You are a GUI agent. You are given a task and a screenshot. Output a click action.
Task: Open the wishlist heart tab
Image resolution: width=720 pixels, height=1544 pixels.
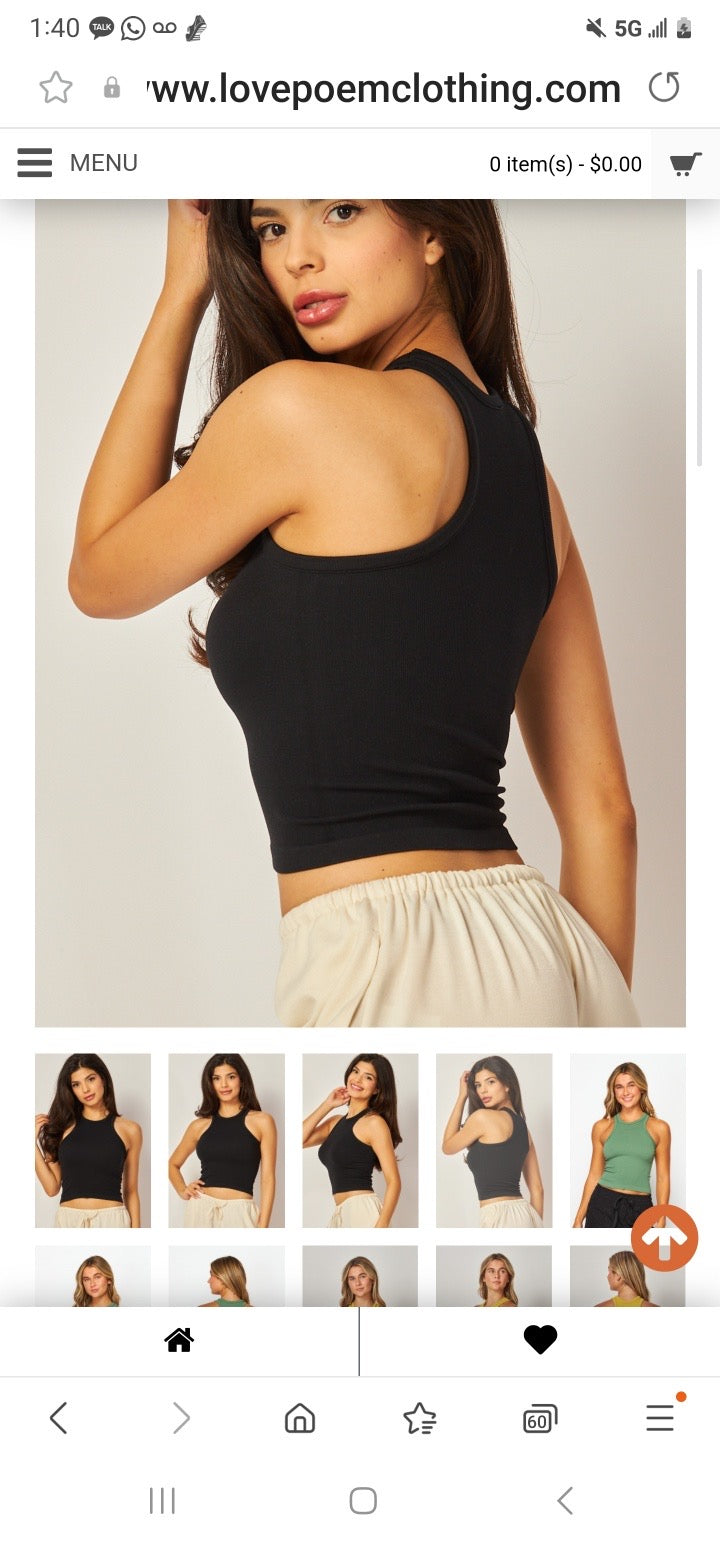click(x=540, y=1341)
